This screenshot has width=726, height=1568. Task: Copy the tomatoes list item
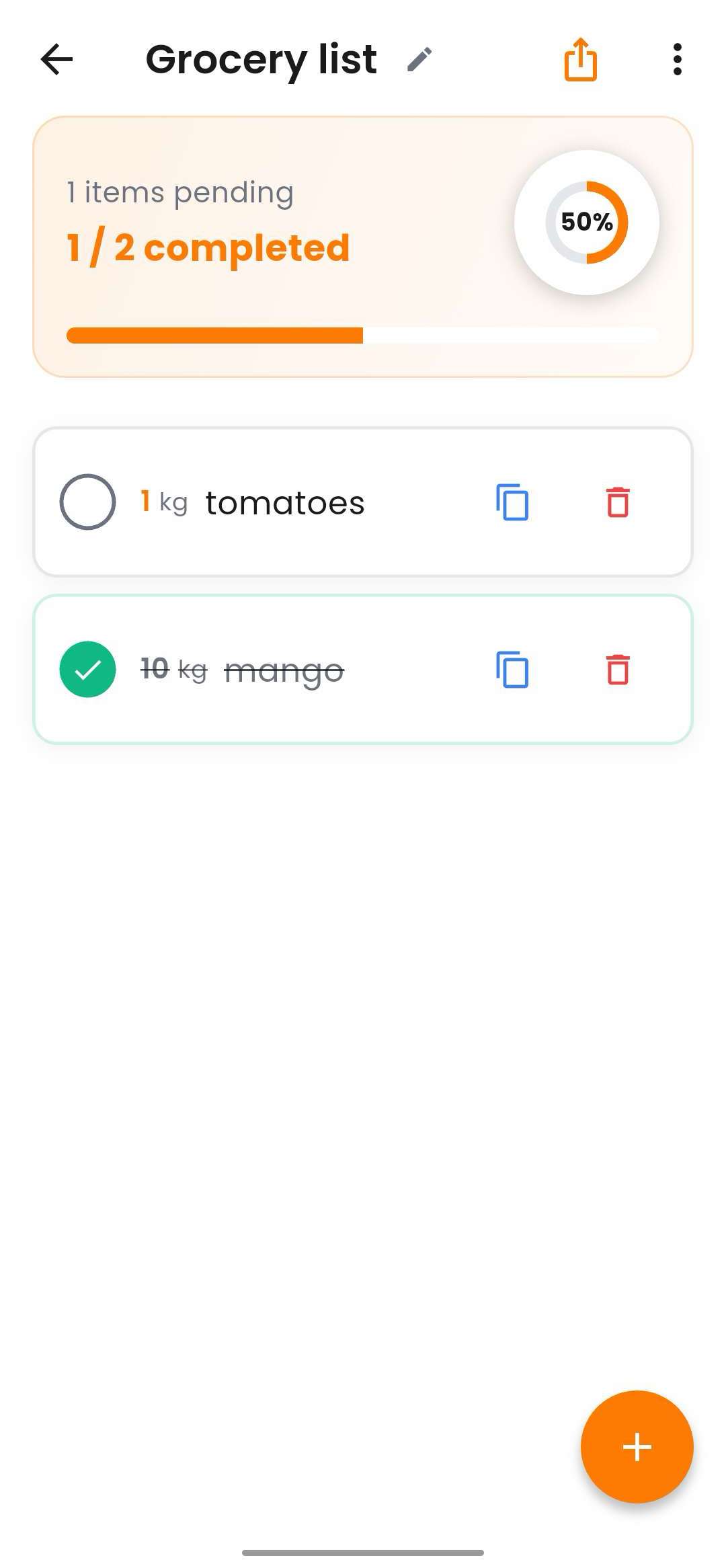point(510,503)
